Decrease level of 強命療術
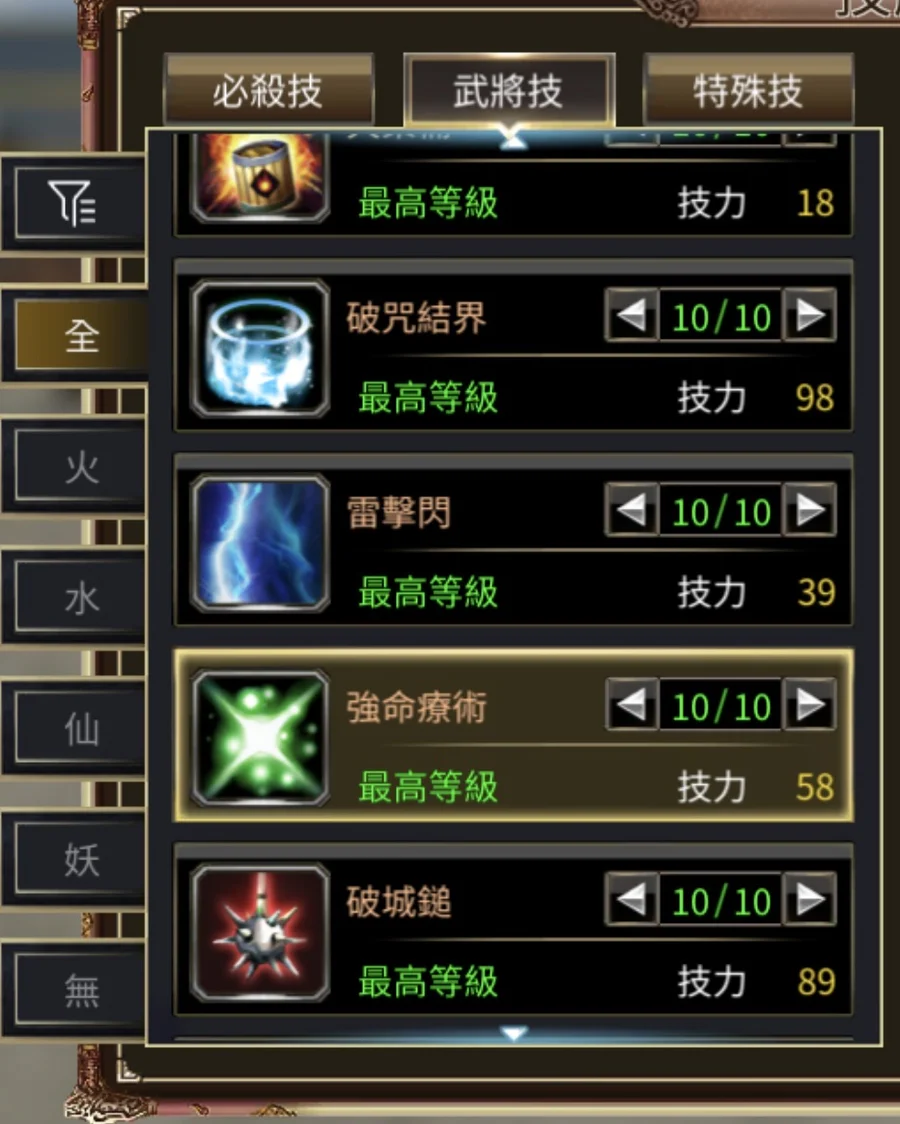The width and height of the screenshot is (900, 1124). [x=631, y=707]
